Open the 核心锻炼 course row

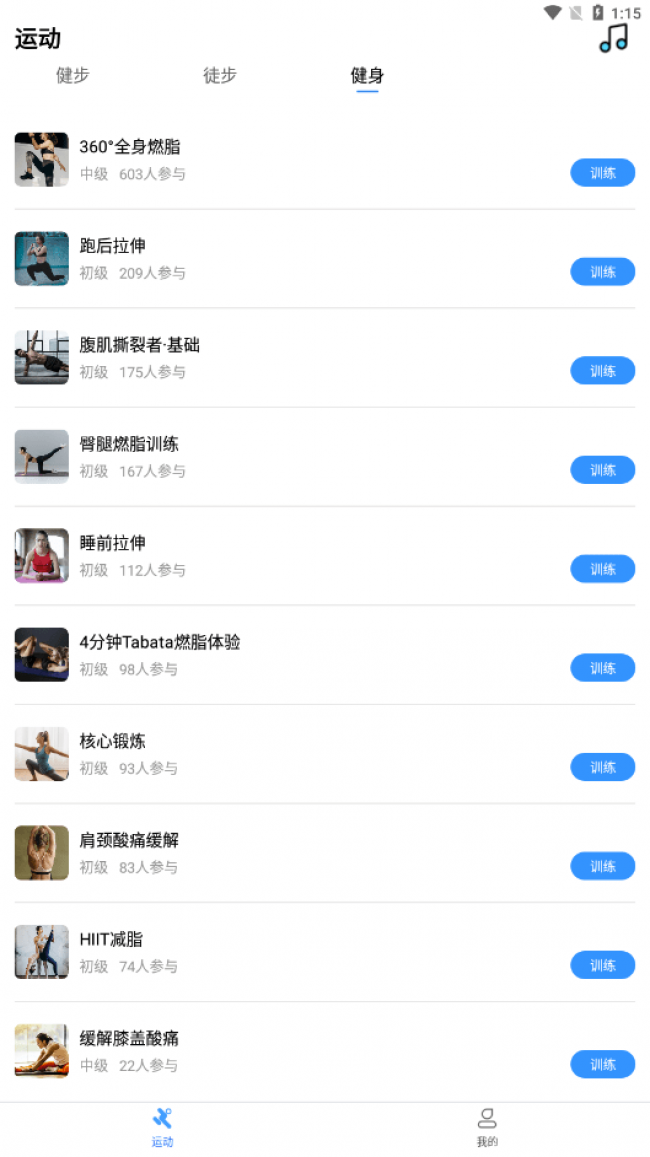click(x=300, y=754)
